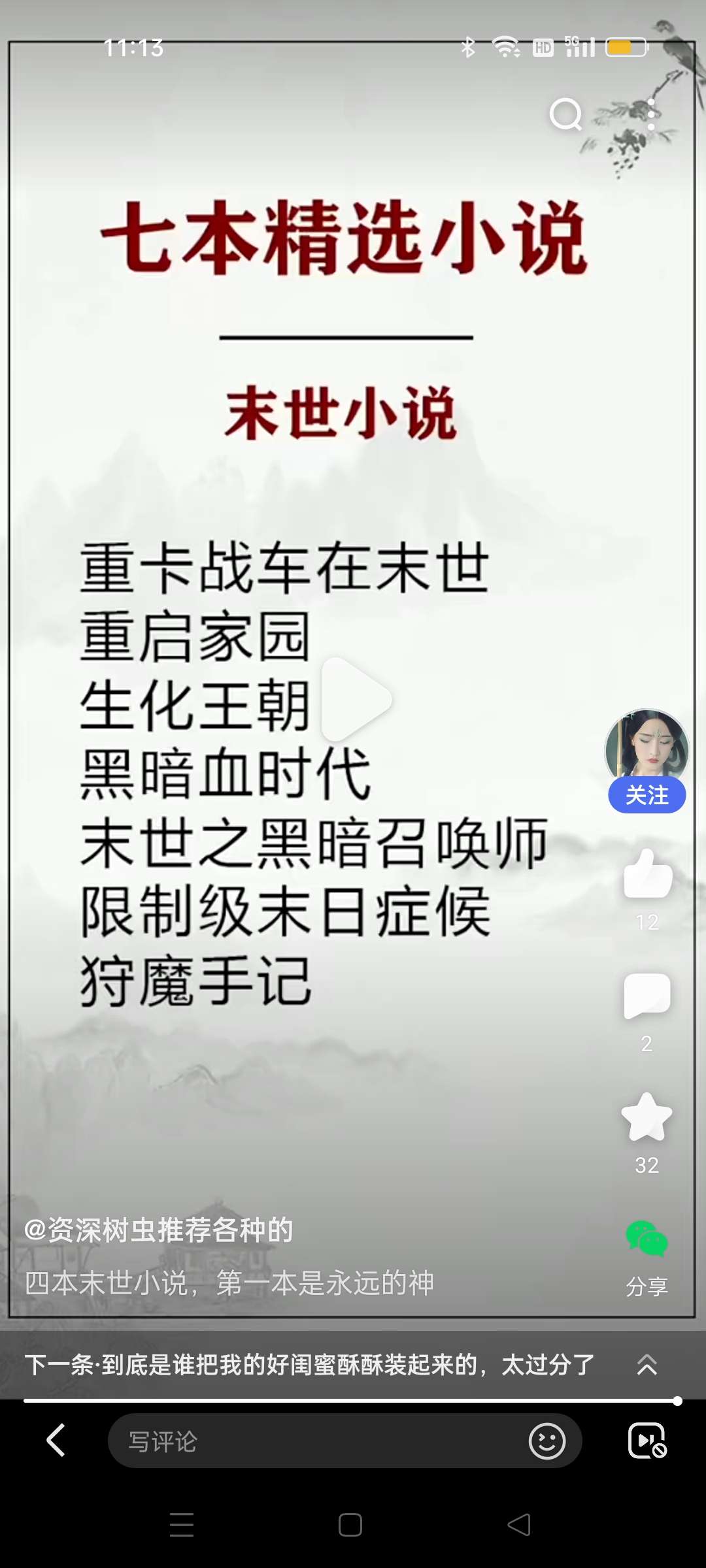Tap the video play-settings icon at bottom right
The image size is (706, 1568).
[x=647, y=1441]
